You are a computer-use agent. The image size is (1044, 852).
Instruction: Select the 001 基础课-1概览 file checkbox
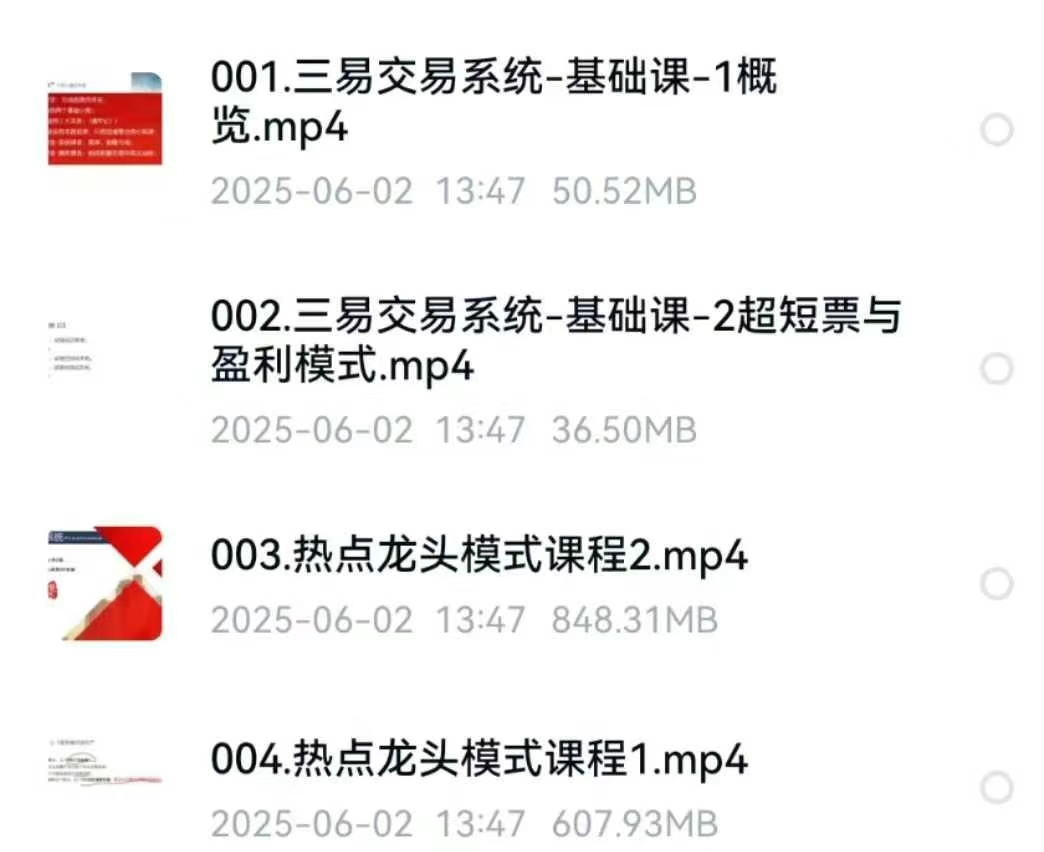coord(996,130)
